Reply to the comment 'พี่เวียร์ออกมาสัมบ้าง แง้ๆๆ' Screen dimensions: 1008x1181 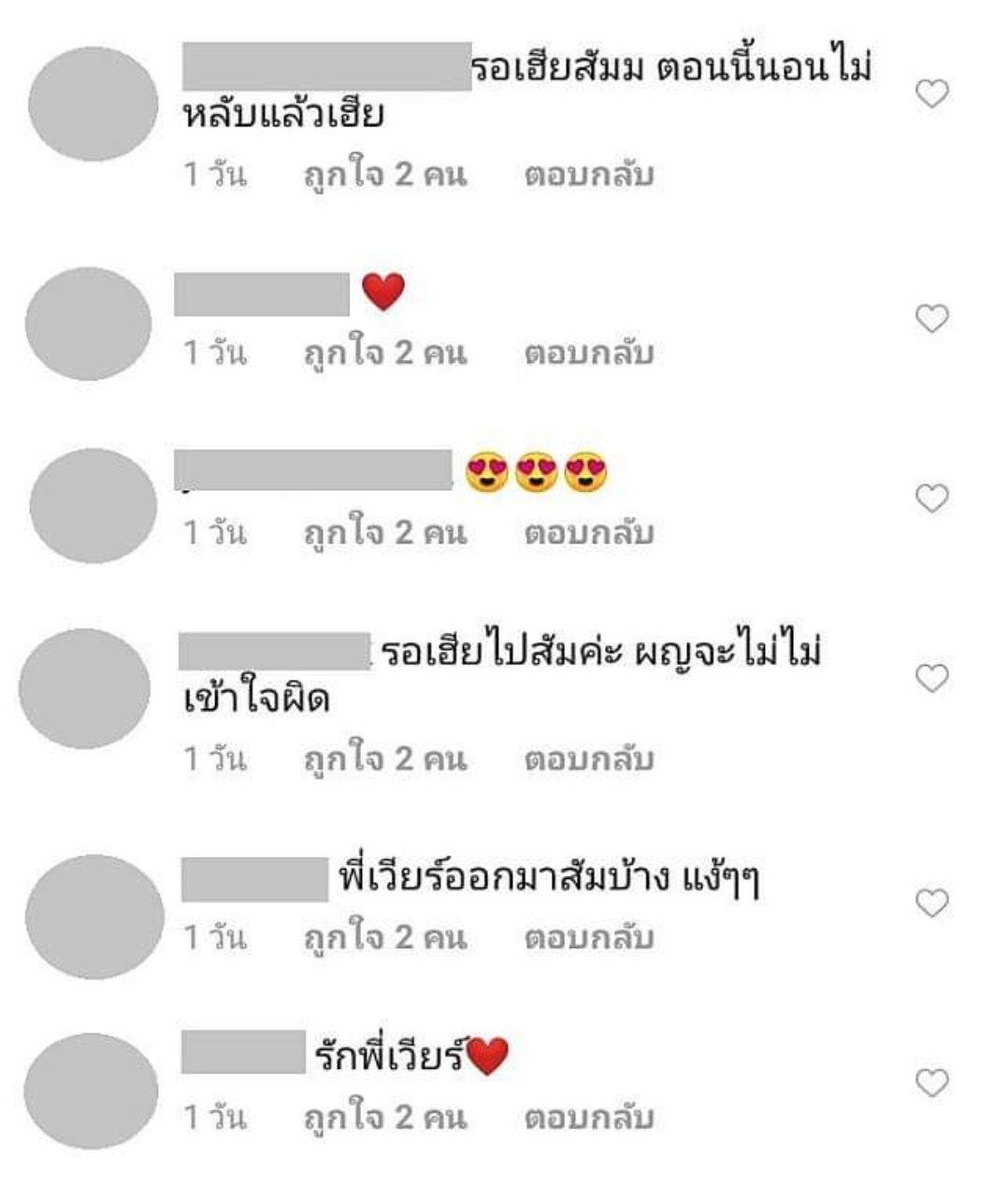(x=588, y=938)
